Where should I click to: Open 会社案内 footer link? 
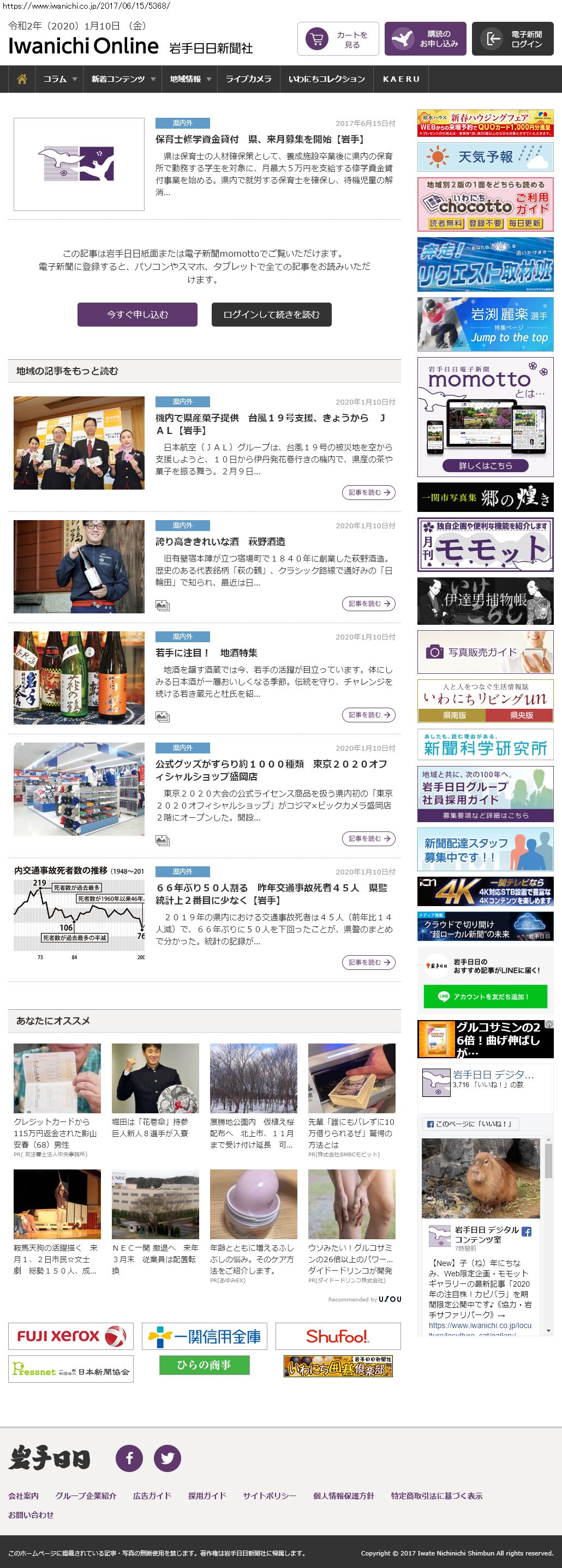click(23, 1495)
